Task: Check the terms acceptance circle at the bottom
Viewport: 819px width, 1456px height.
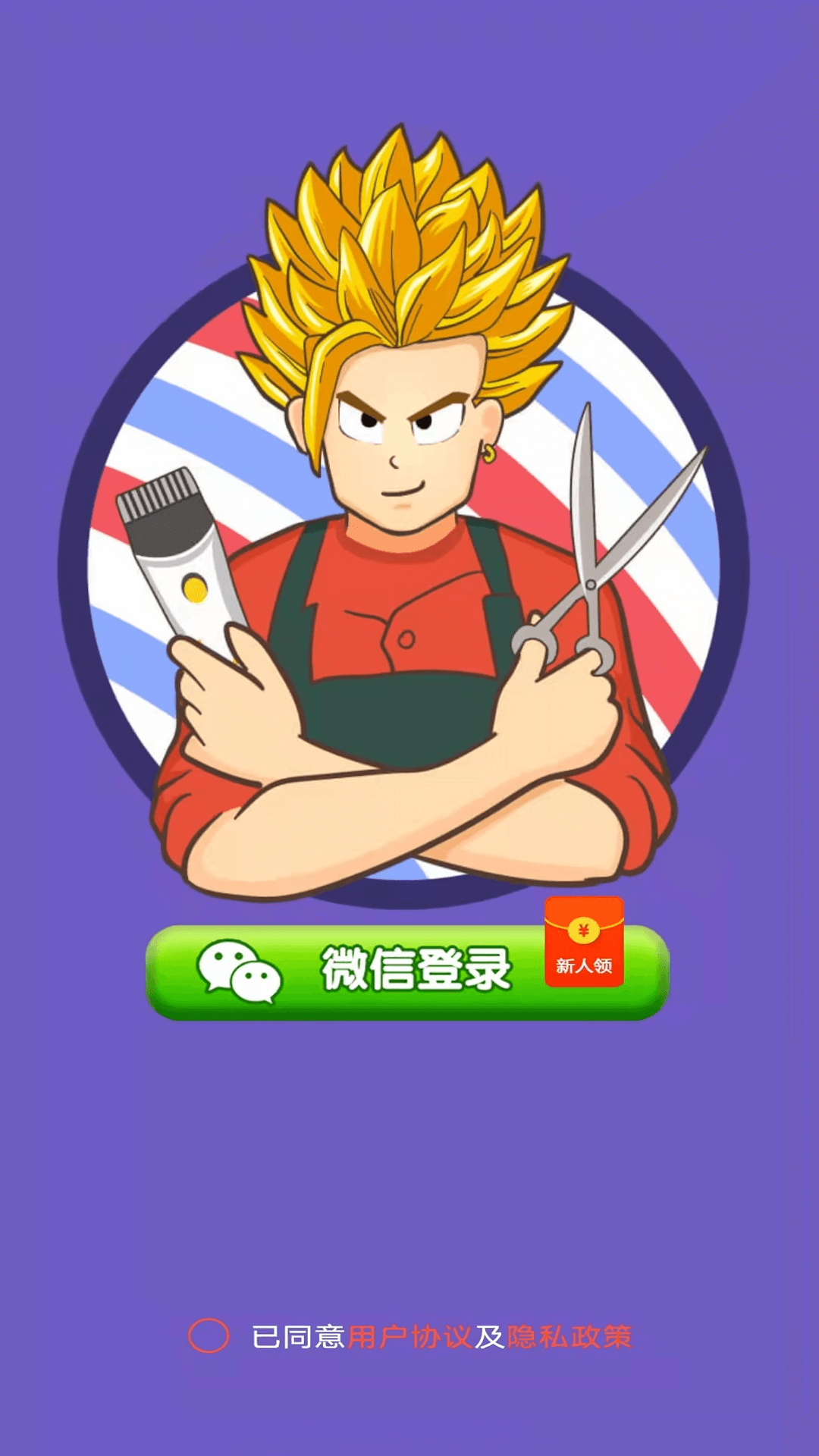Action: [x=209, y=1335]
